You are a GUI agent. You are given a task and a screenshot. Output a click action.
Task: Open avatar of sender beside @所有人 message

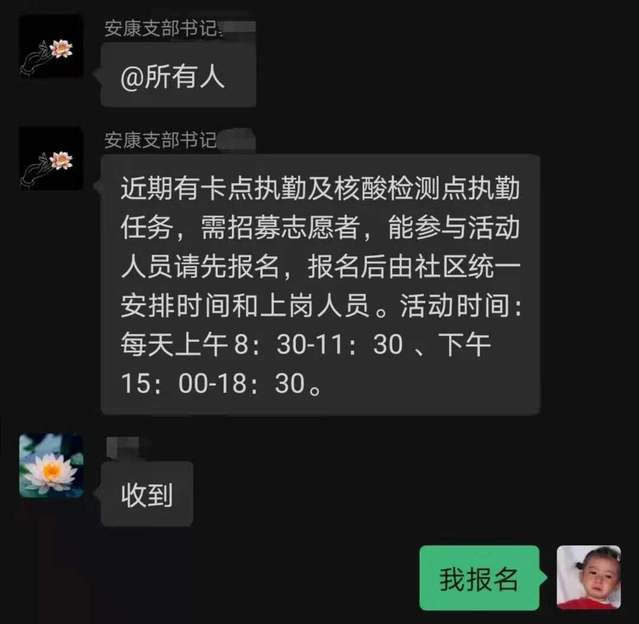pyautogui.click(x=51, y=46)
